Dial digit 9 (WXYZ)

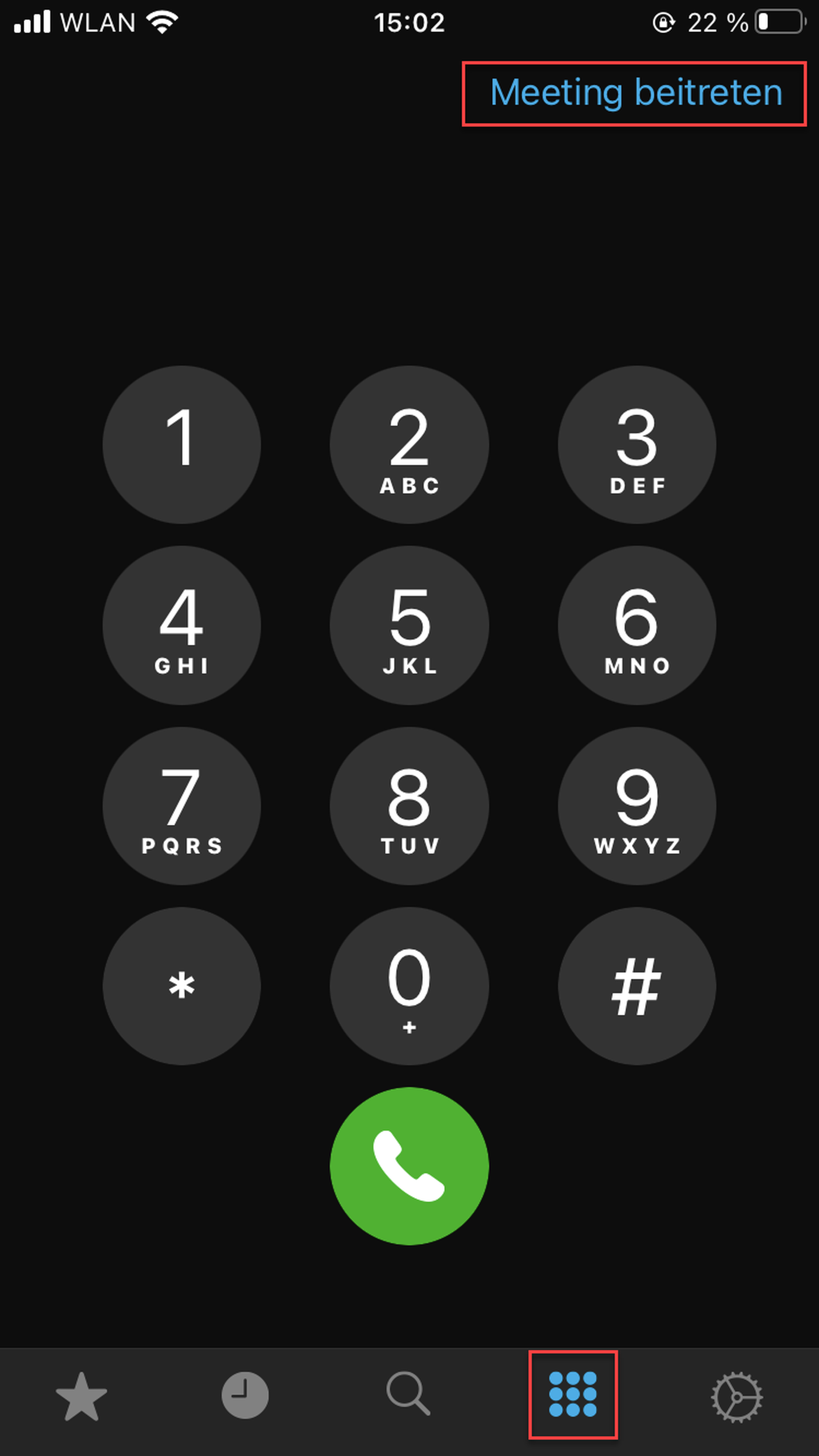(637, 806)
